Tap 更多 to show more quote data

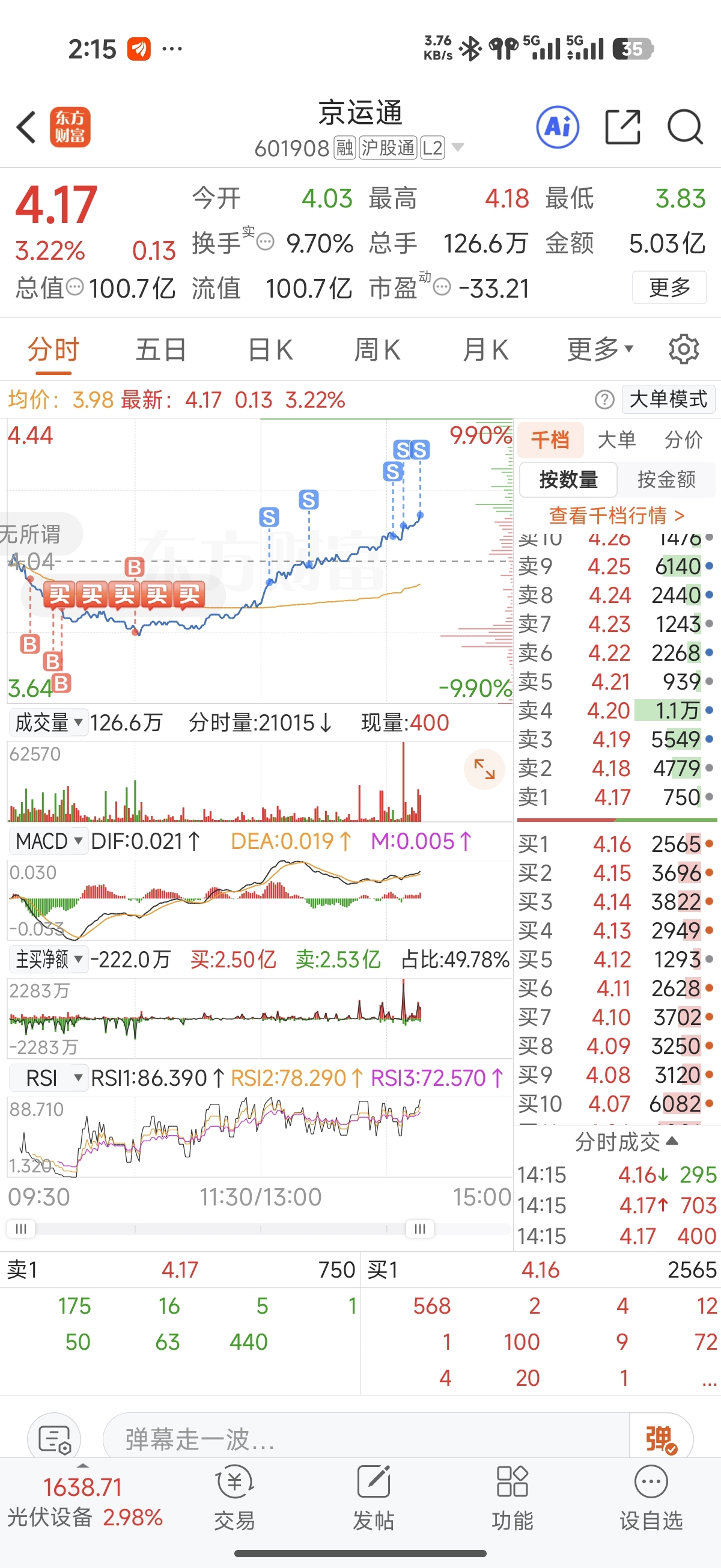(x=669, y=287)
